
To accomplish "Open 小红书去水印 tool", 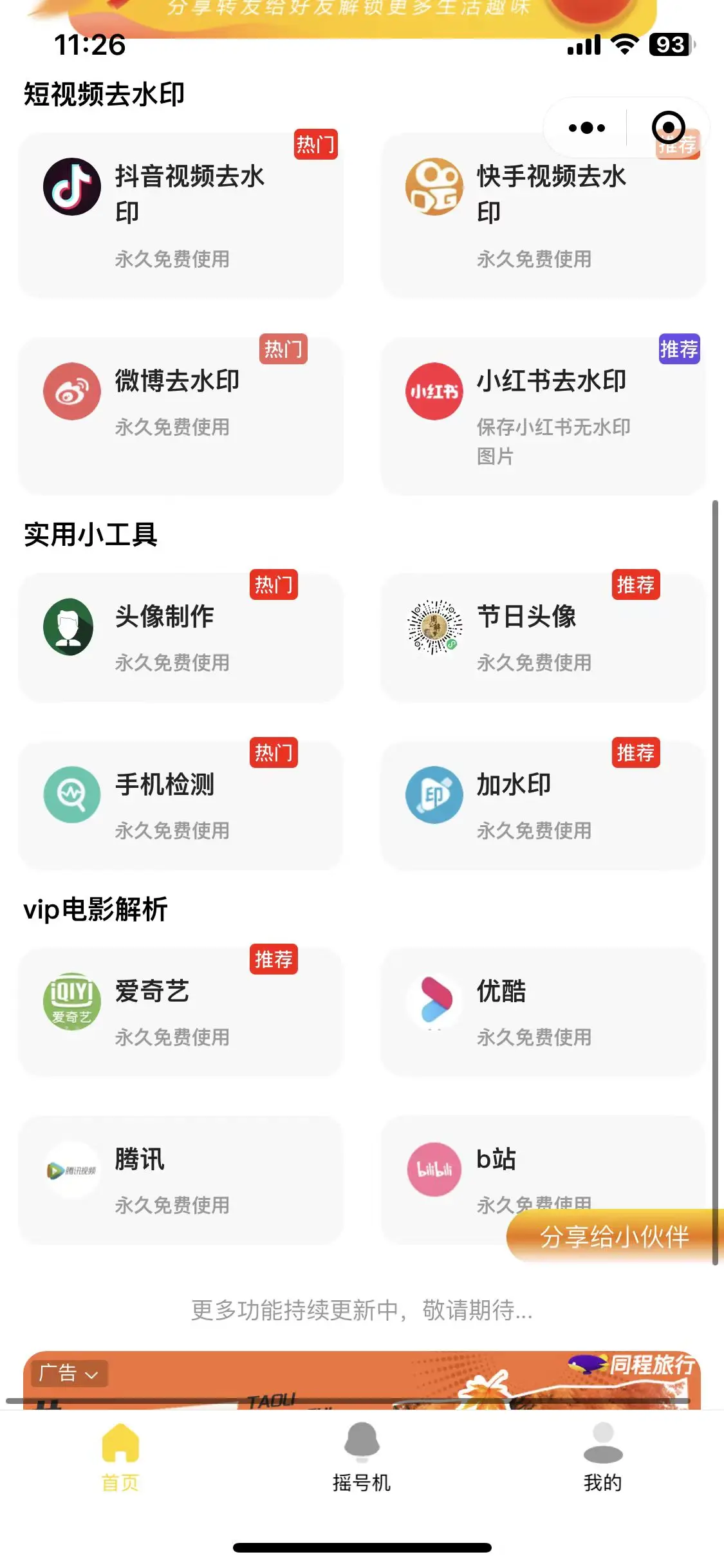I will click(x=543, y=415).
